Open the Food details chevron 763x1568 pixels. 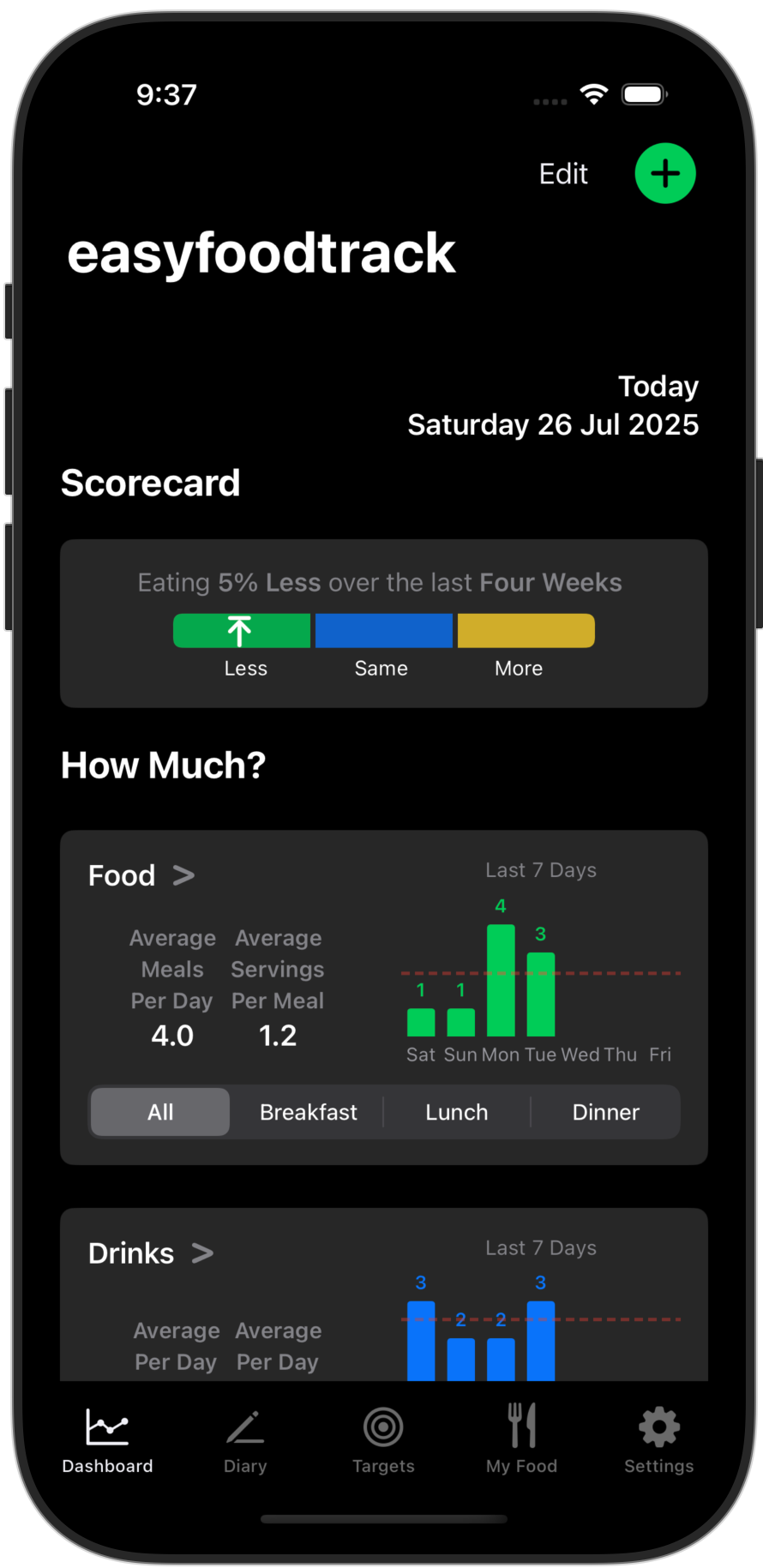(183, 875)
